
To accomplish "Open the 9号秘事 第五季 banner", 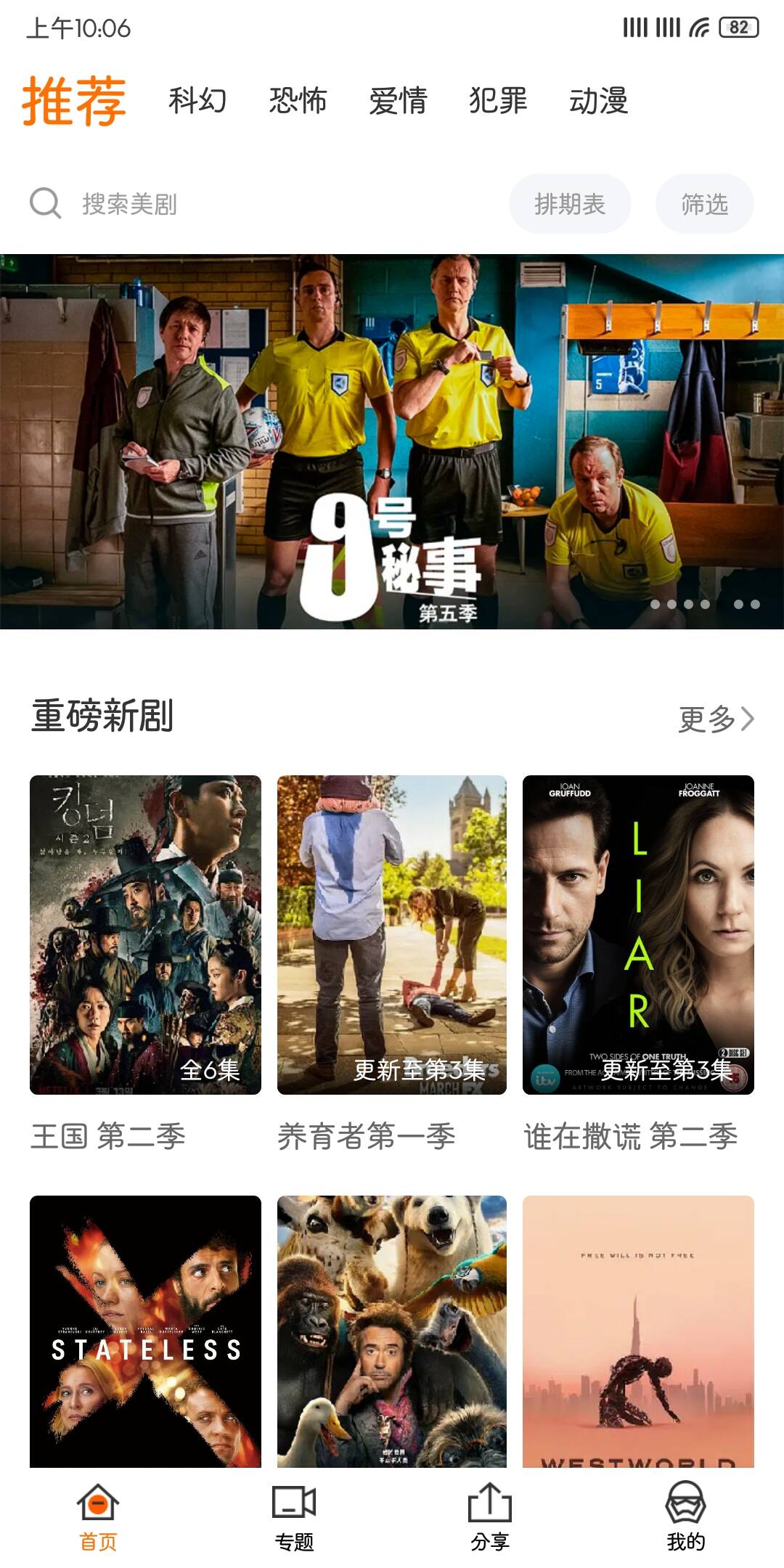I will point(392,441).
